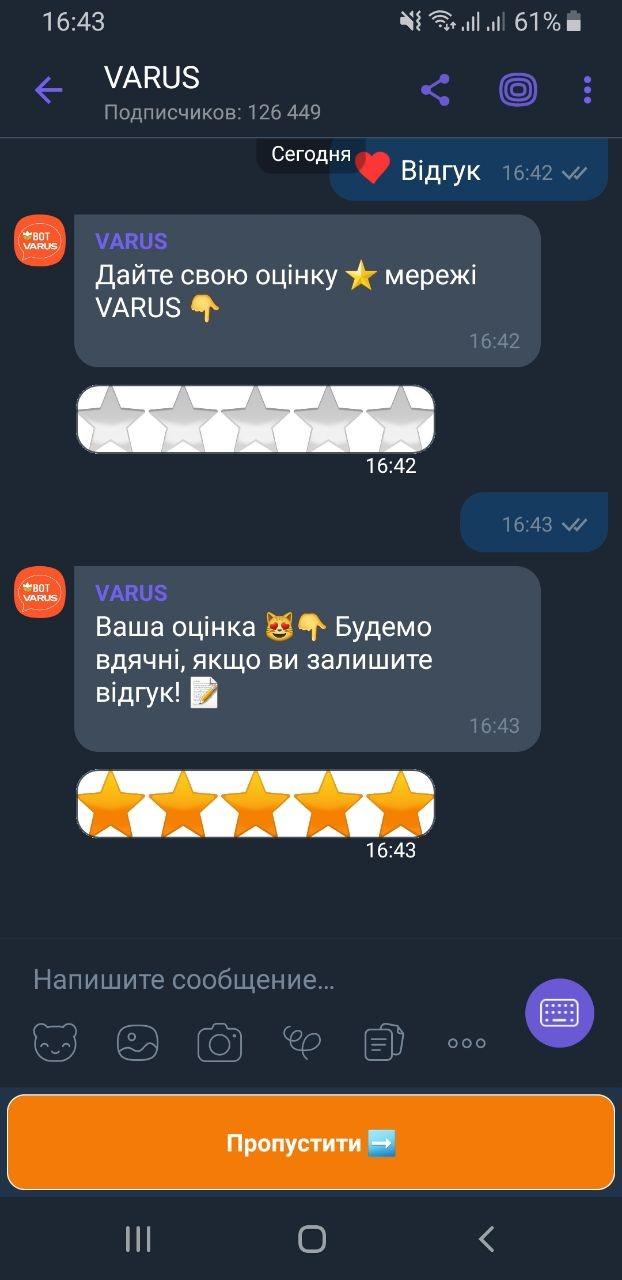This screenshot has height=1280, width=622.
Task: Attach a photo from the gallery
Action: pyautogui.click(x=138, y=1043)
